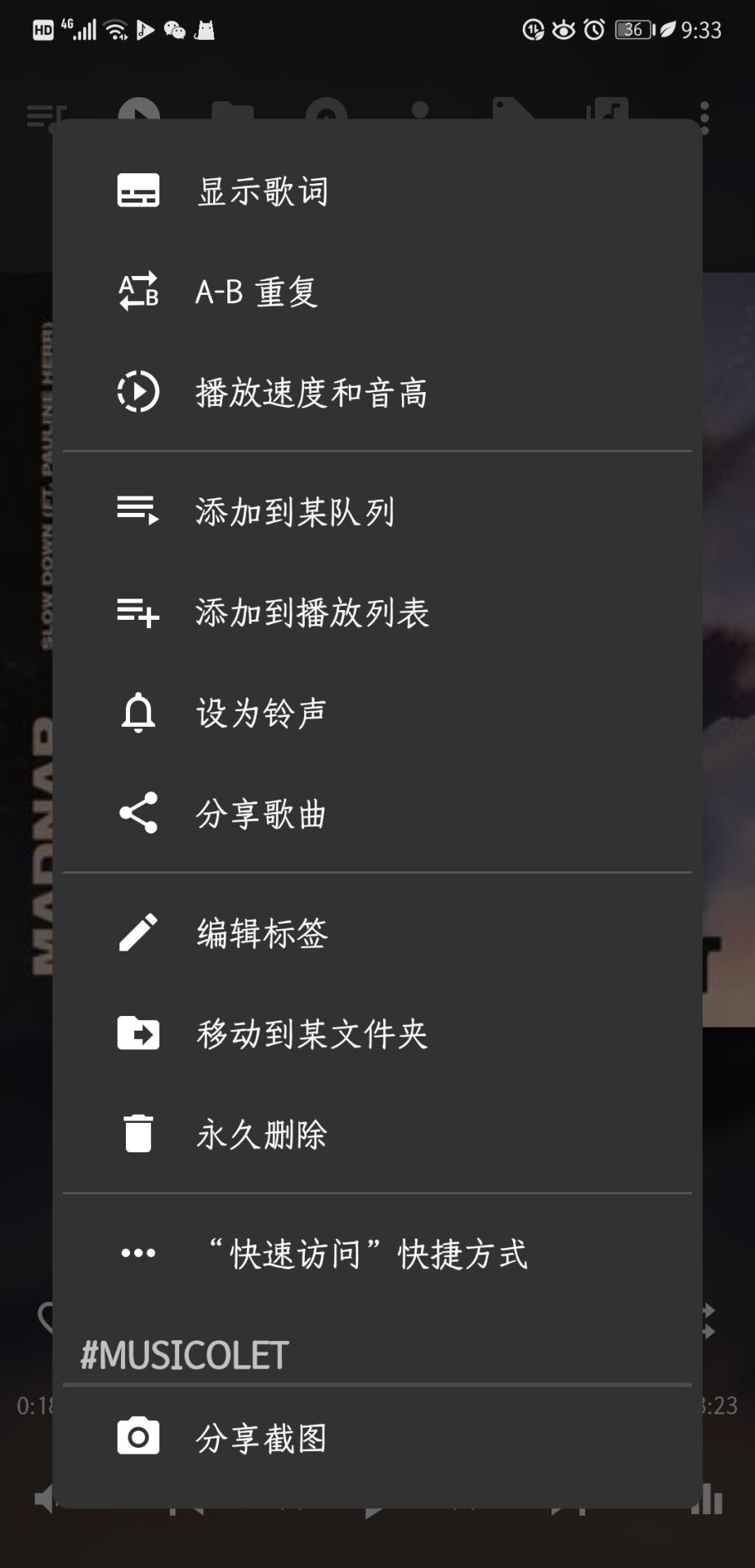Select 设为铃声 to set as ringtone

pyautogui.click(x=261, y=713)
